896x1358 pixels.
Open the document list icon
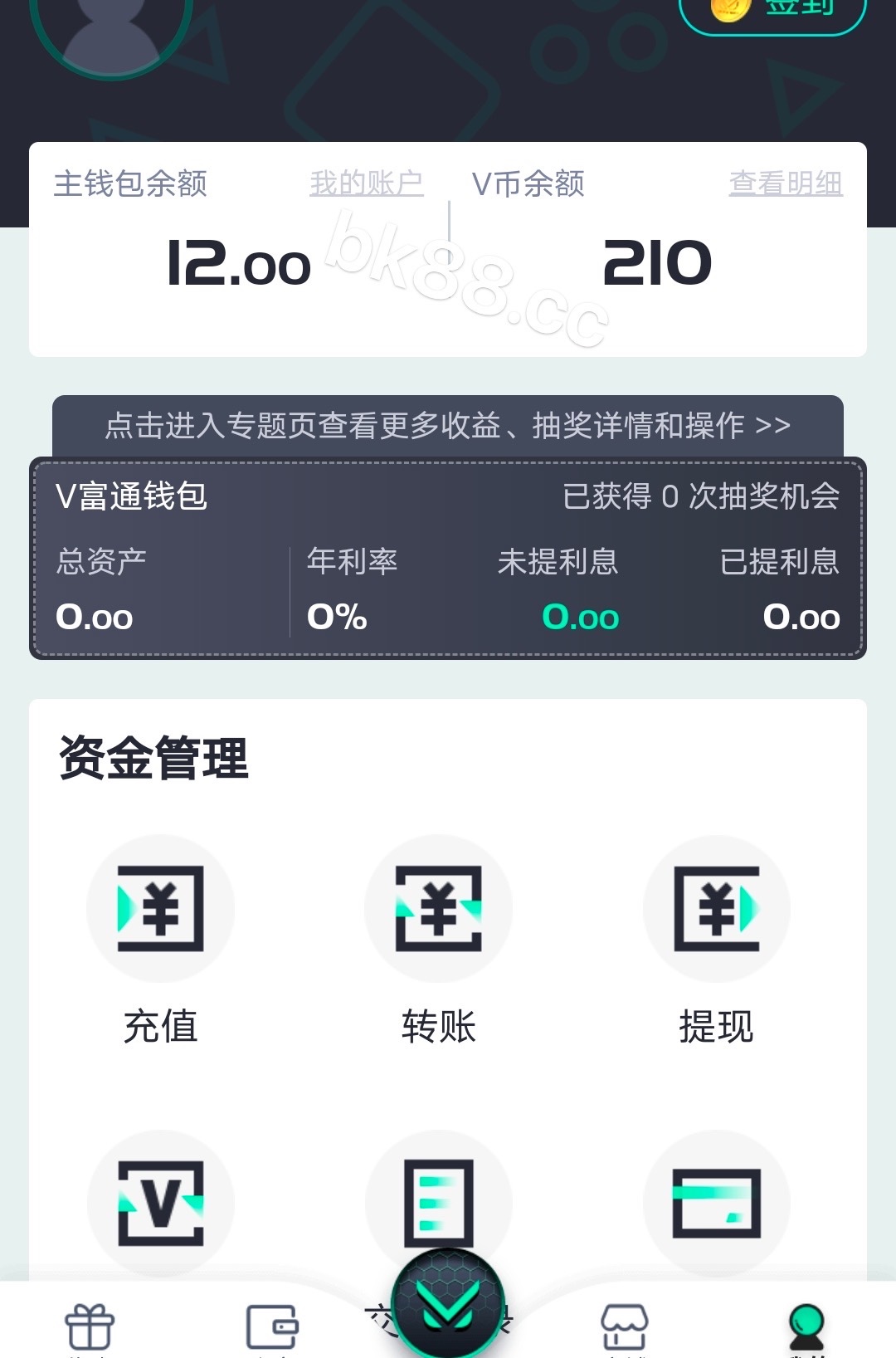click(439, 1202)
